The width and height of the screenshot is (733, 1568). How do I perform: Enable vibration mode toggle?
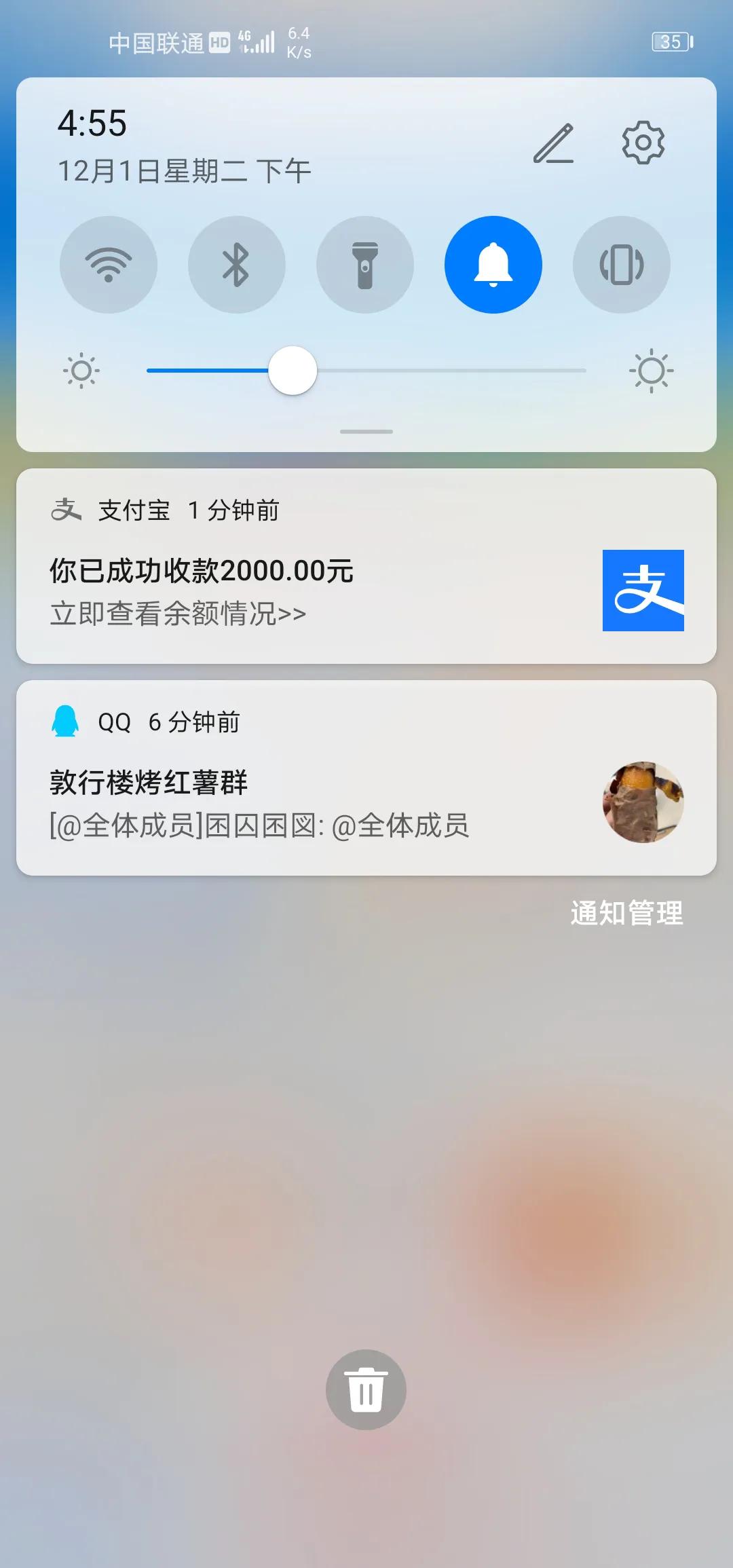click(x=622, y=265)
